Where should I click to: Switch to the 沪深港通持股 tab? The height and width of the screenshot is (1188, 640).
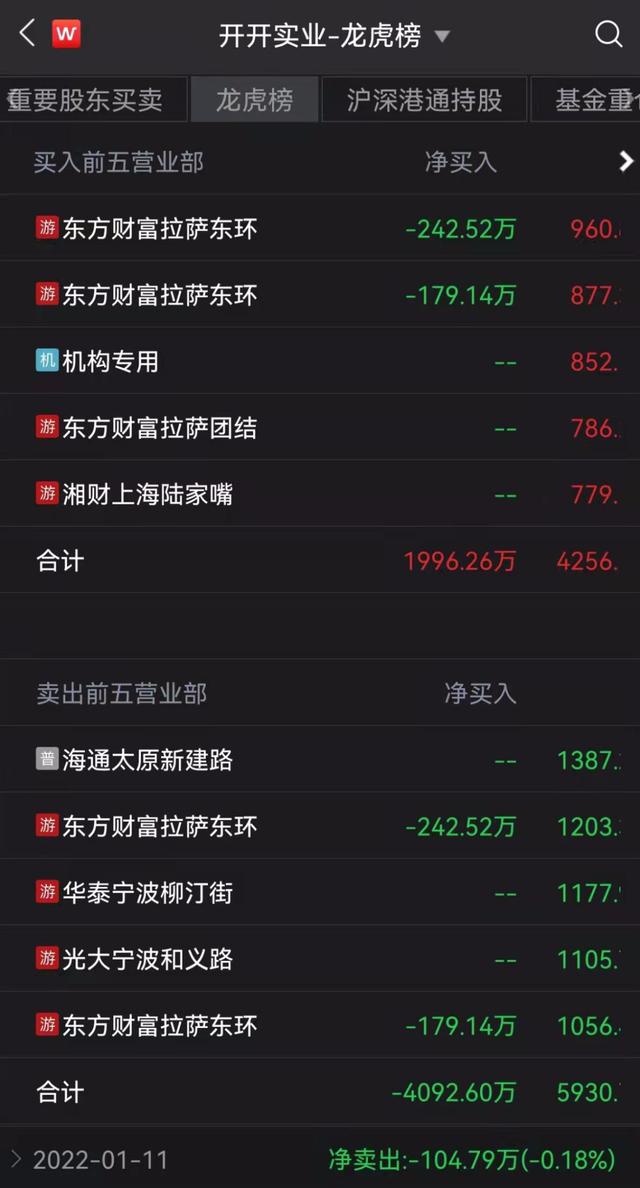424,100
